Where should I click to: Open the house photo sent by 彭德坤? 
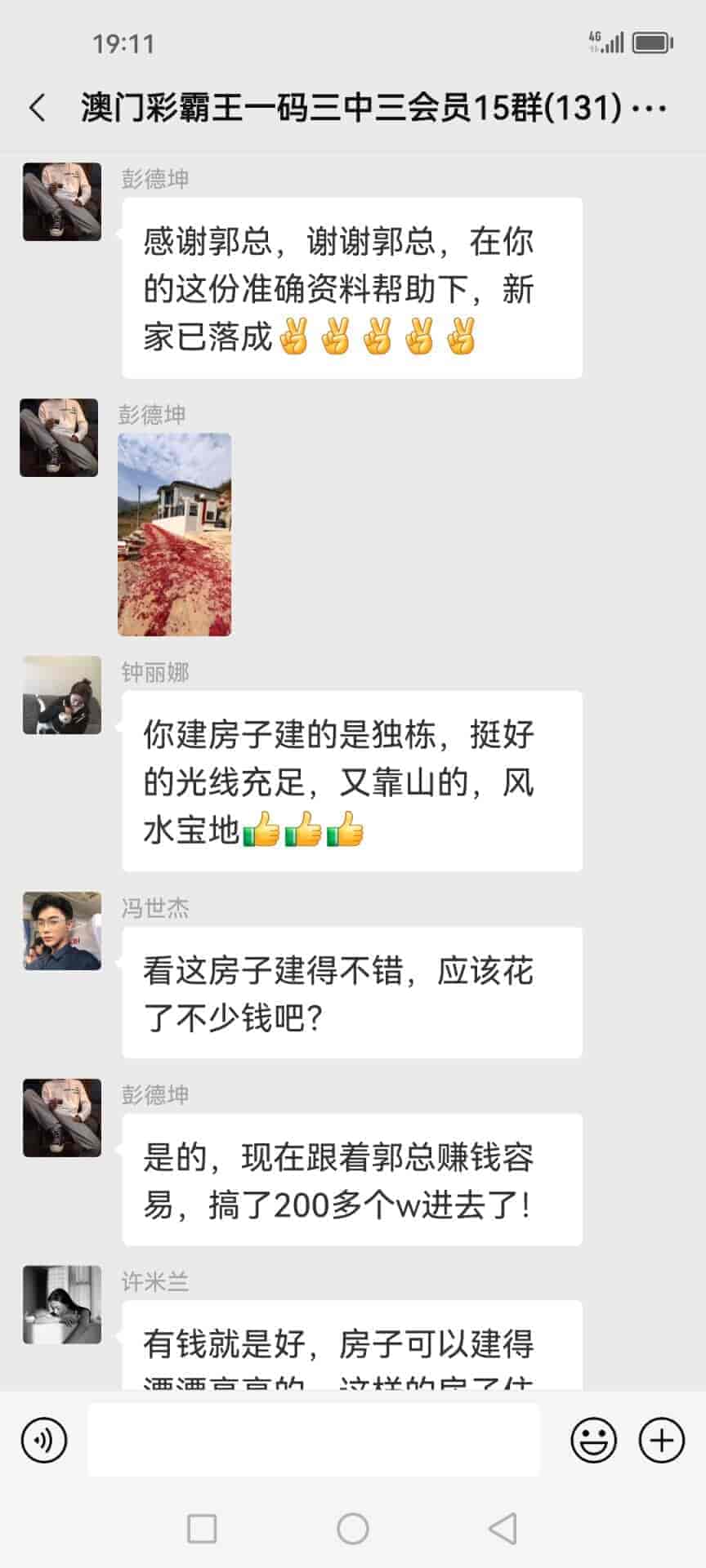174,534
